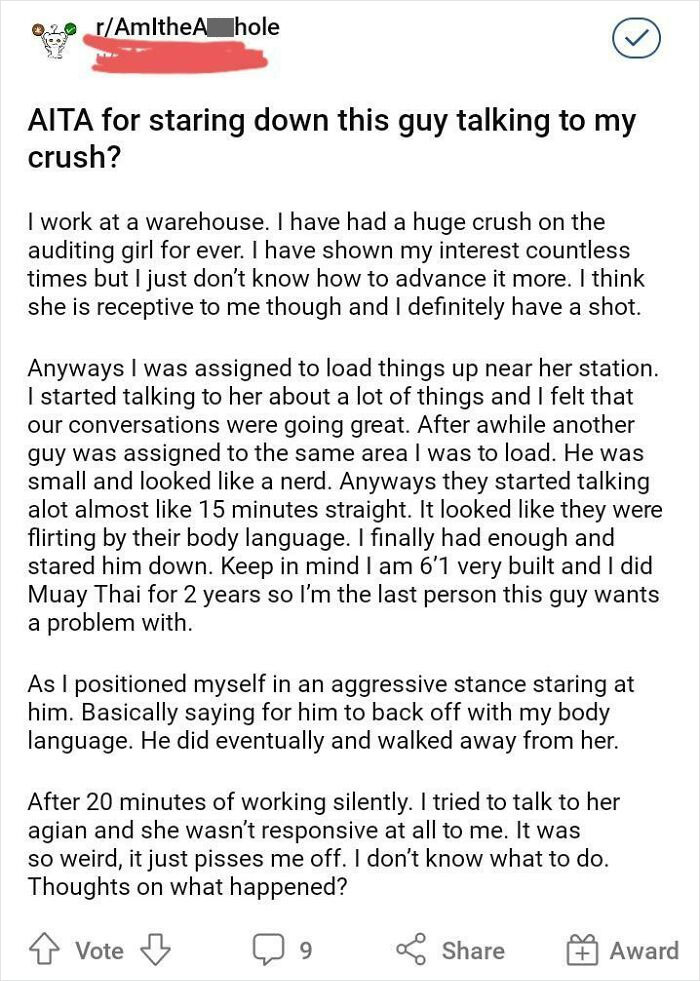Upvote this AITA post

click(x=43, y=950)
